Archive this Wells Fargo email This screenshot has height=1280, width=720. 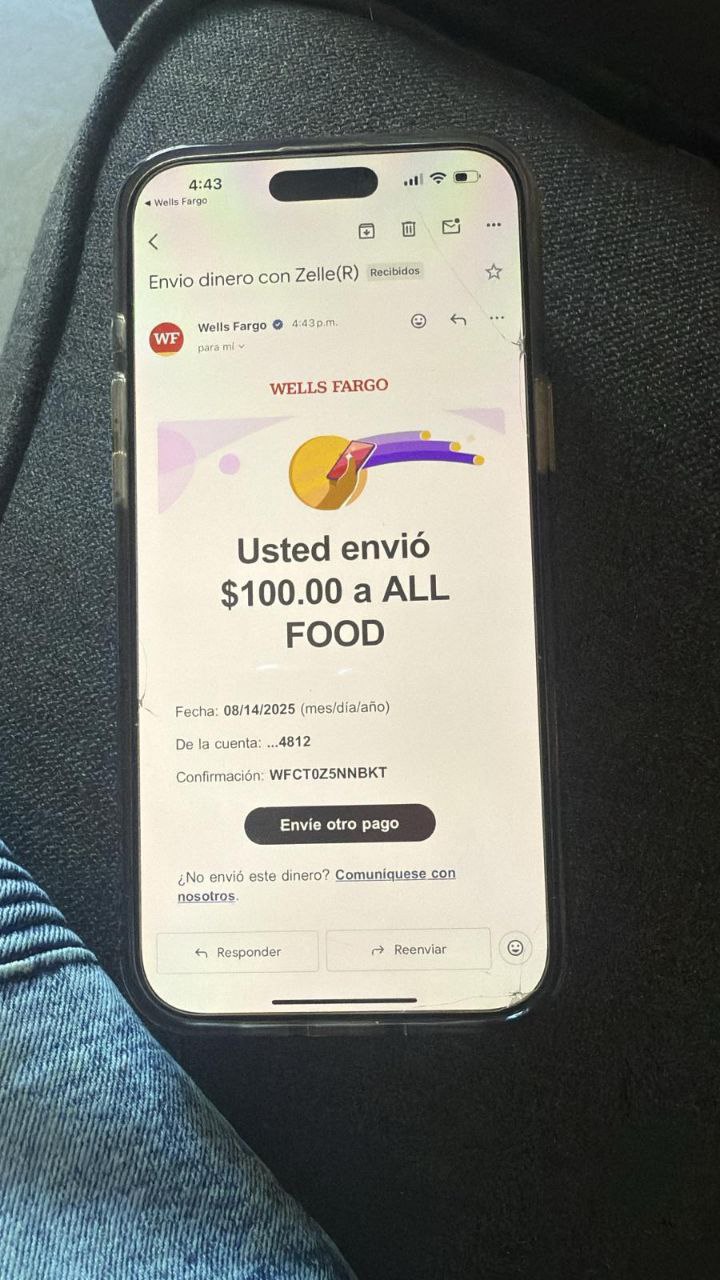pyautogui.click(x=367, y=230)
